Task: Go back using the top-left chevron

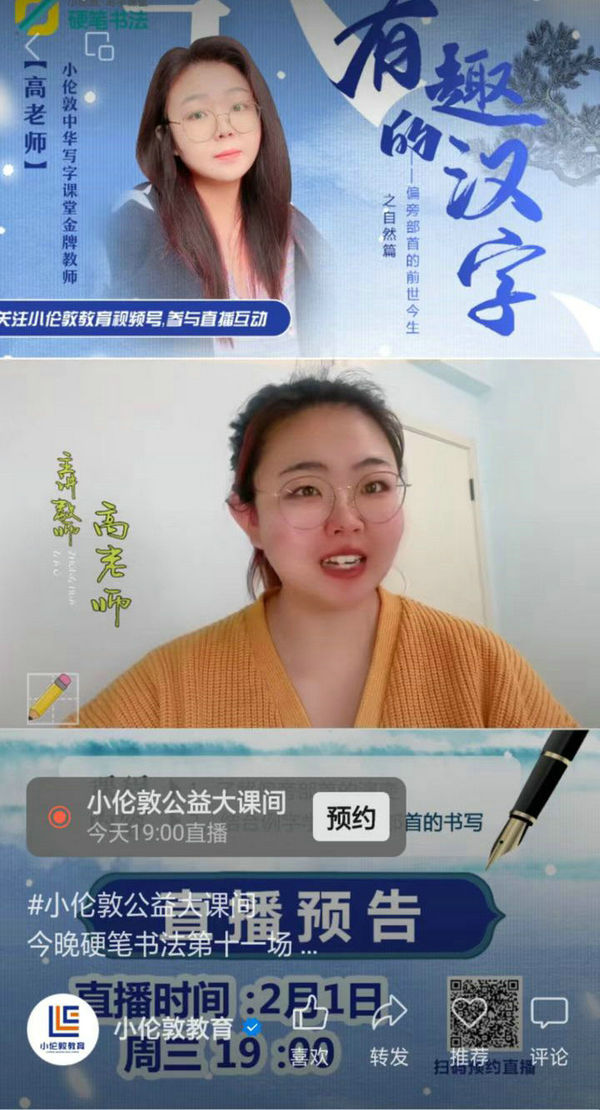Action: click(x=32, y=47)
